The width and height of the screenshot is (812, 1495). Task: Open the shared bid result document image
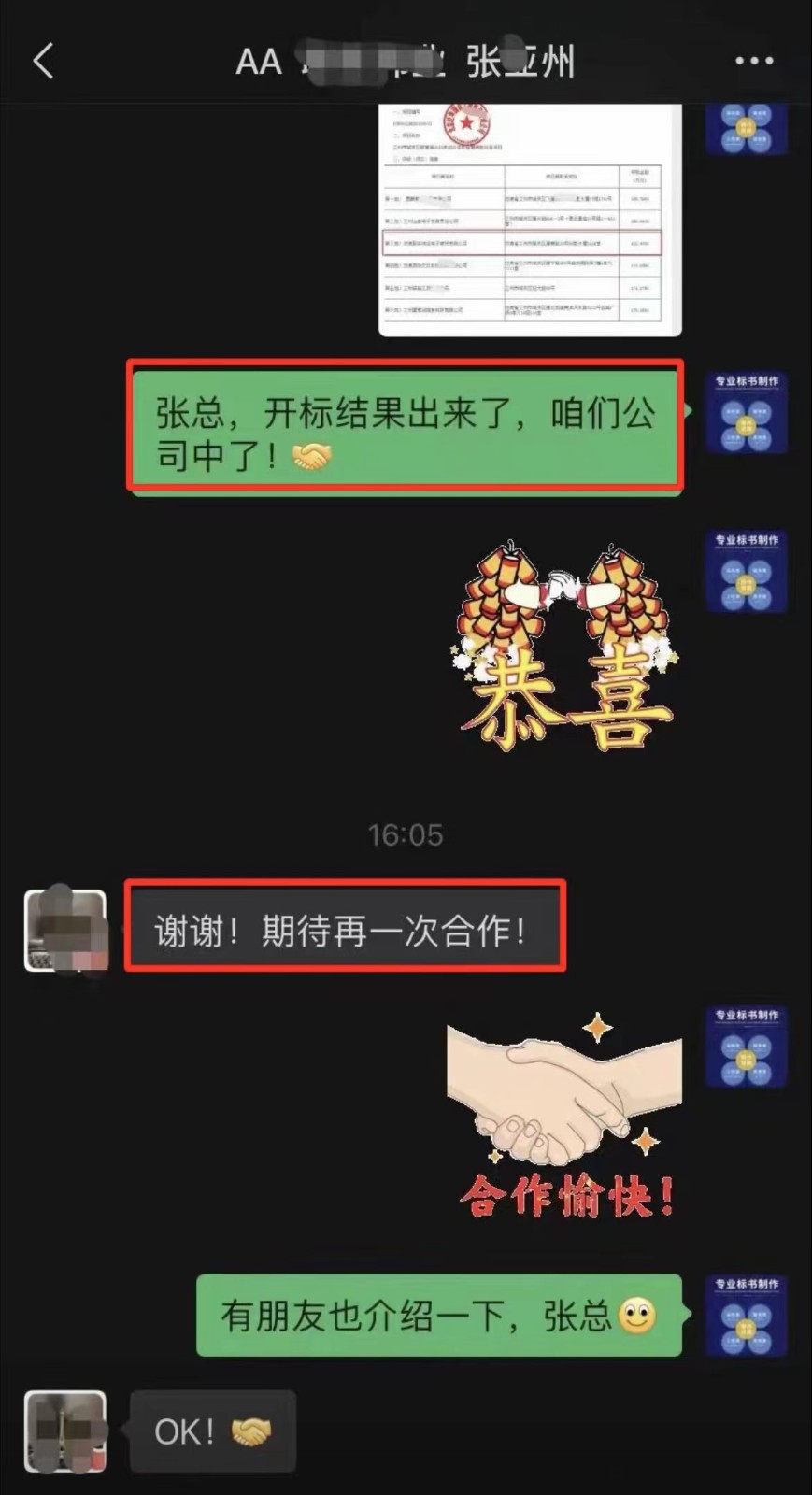[x=530, y=220]
